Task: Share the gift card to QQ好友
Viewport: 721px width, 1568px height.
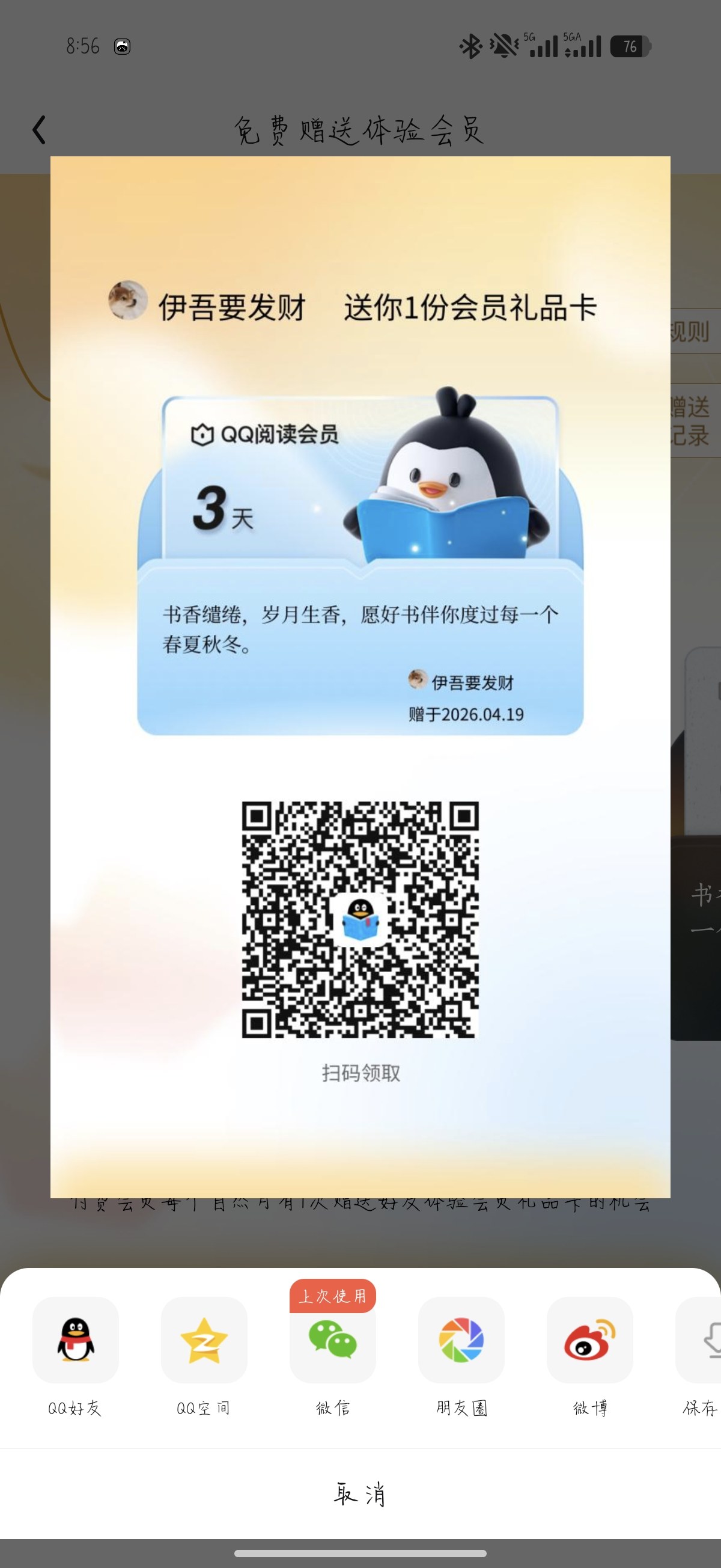Action: (x=76, y=1340)
